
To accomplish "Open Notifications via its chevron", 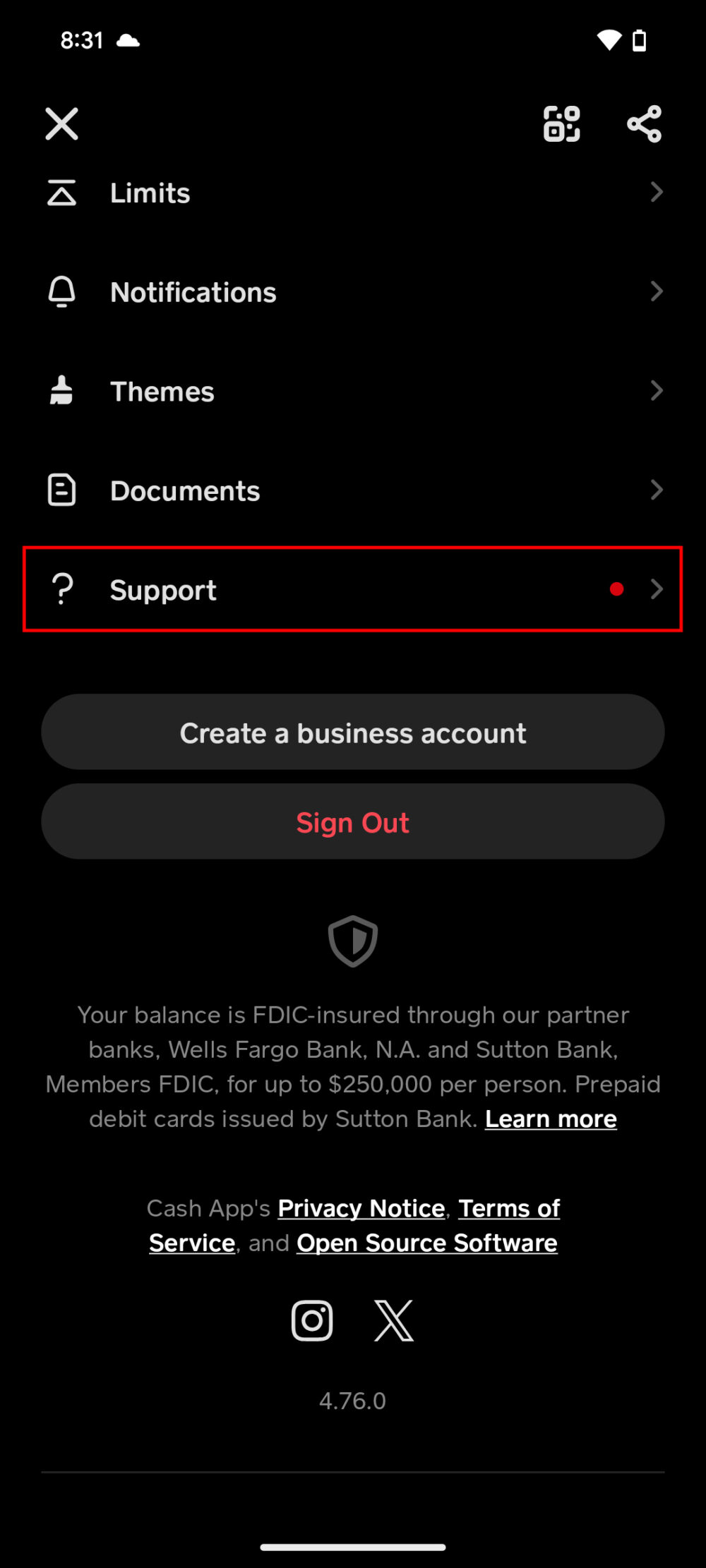I will pyautogui.click(x=657, y=291).
